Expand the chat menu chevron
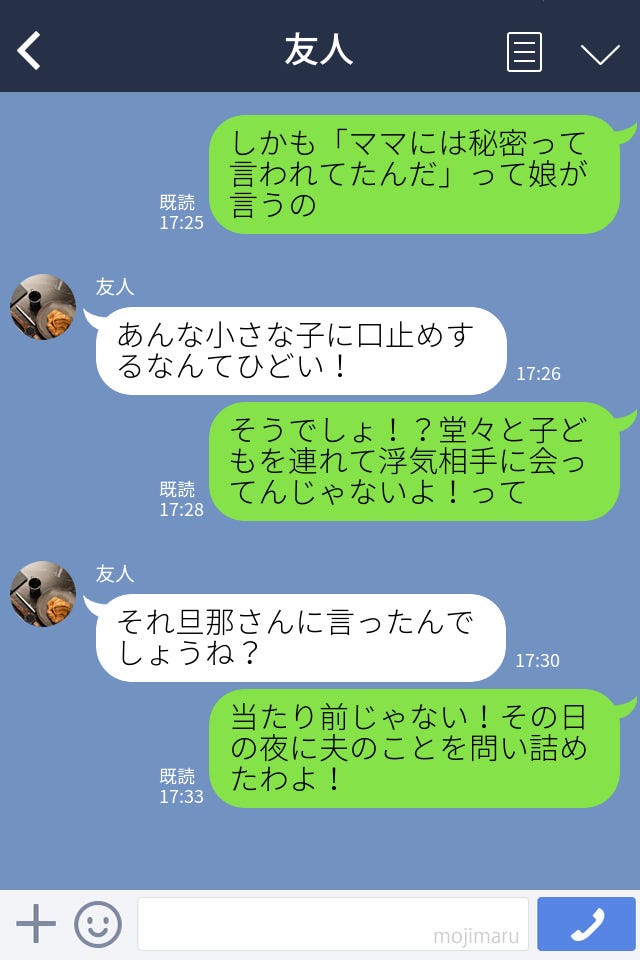The height and width of the screenshot is (960, 640). click(600, 53)
